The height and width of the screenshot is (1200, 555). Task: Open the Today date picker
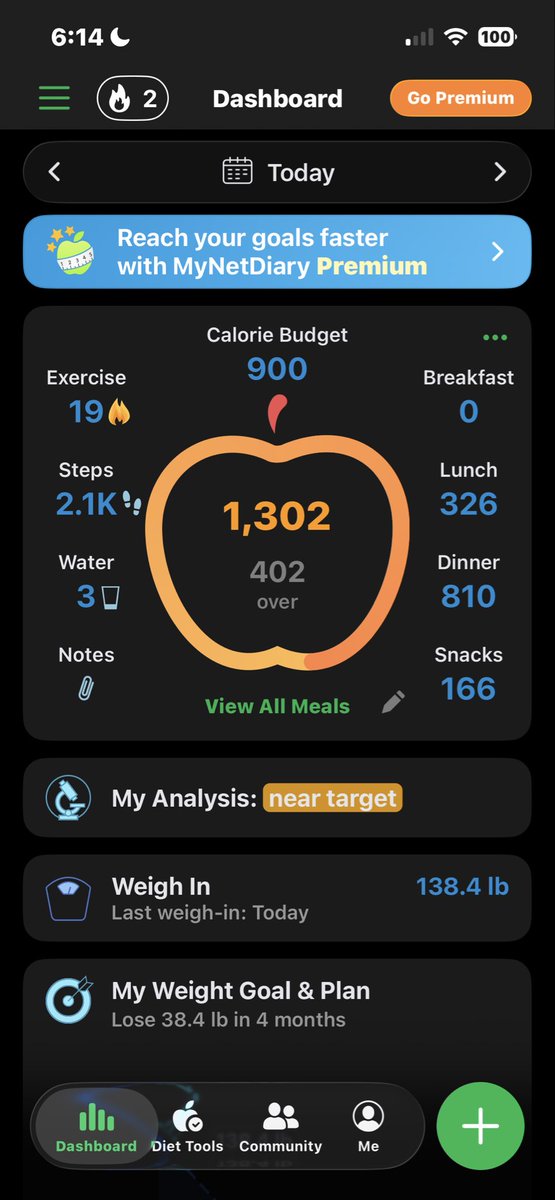278,172
